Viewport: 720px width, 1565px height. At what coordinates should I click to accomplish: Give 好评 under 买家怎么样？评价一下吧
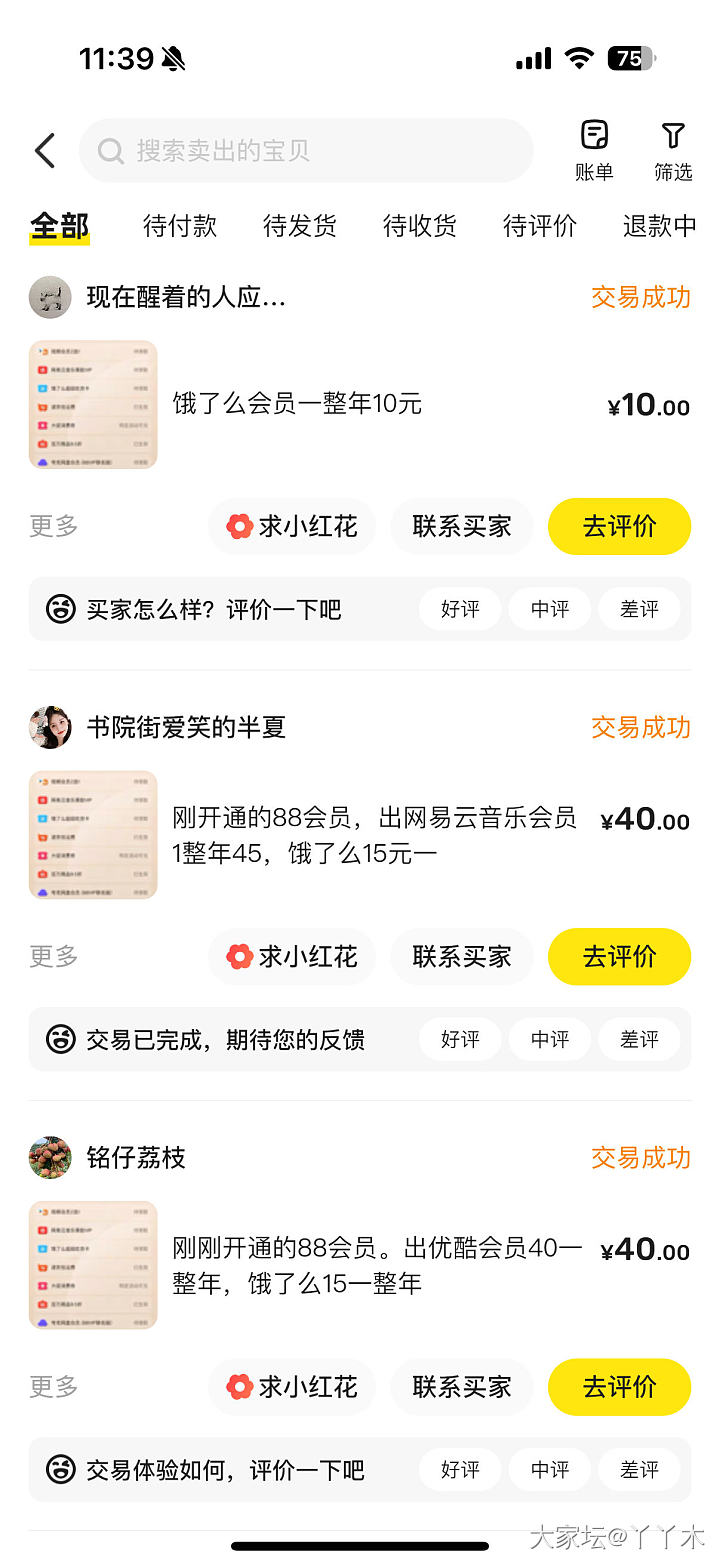click(460, 609)
